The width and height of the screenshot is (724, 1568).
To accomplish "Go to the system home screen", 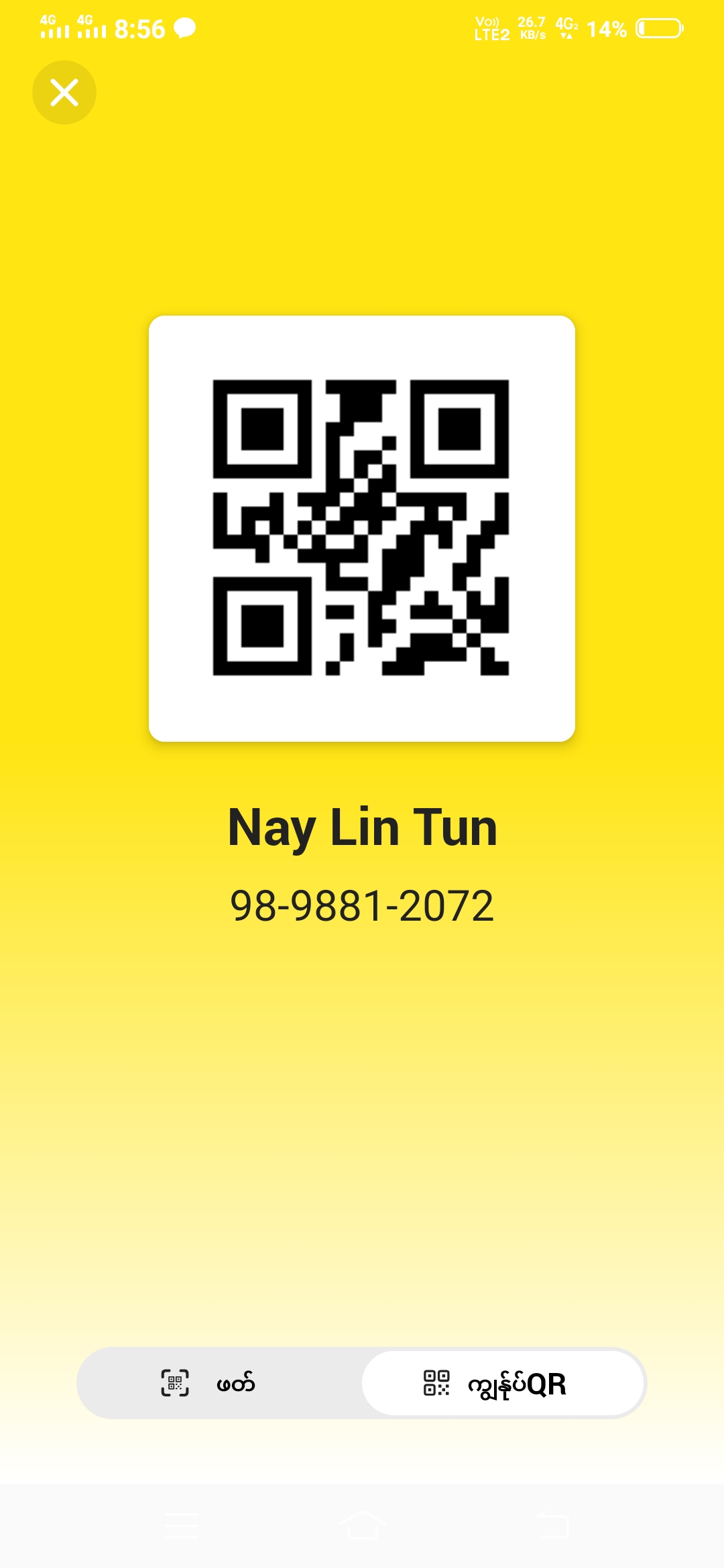I will click(362, 1526).
